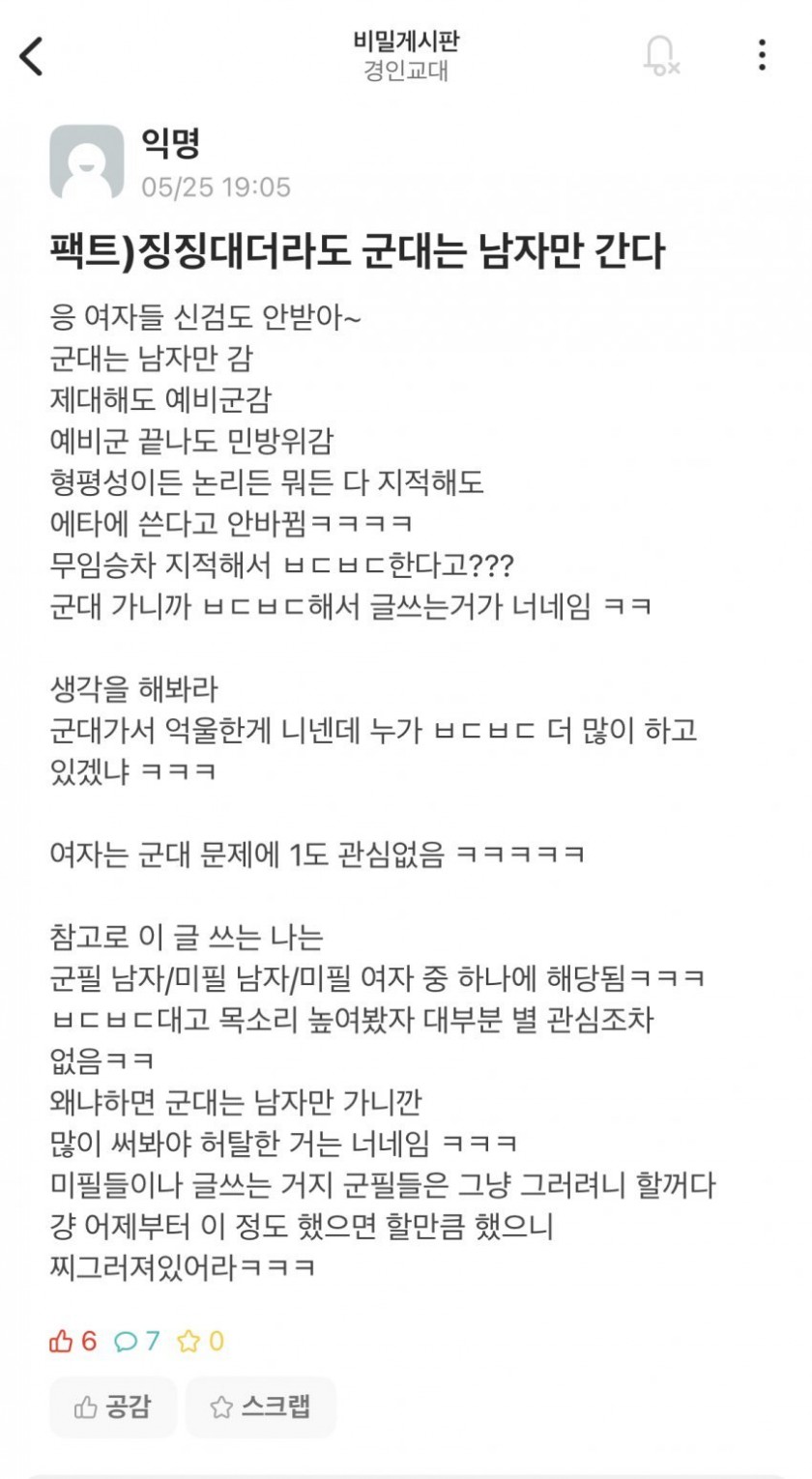Open the three-dot overflow menu
Viewport: 812px width, 1479px height.
[762, 55]
